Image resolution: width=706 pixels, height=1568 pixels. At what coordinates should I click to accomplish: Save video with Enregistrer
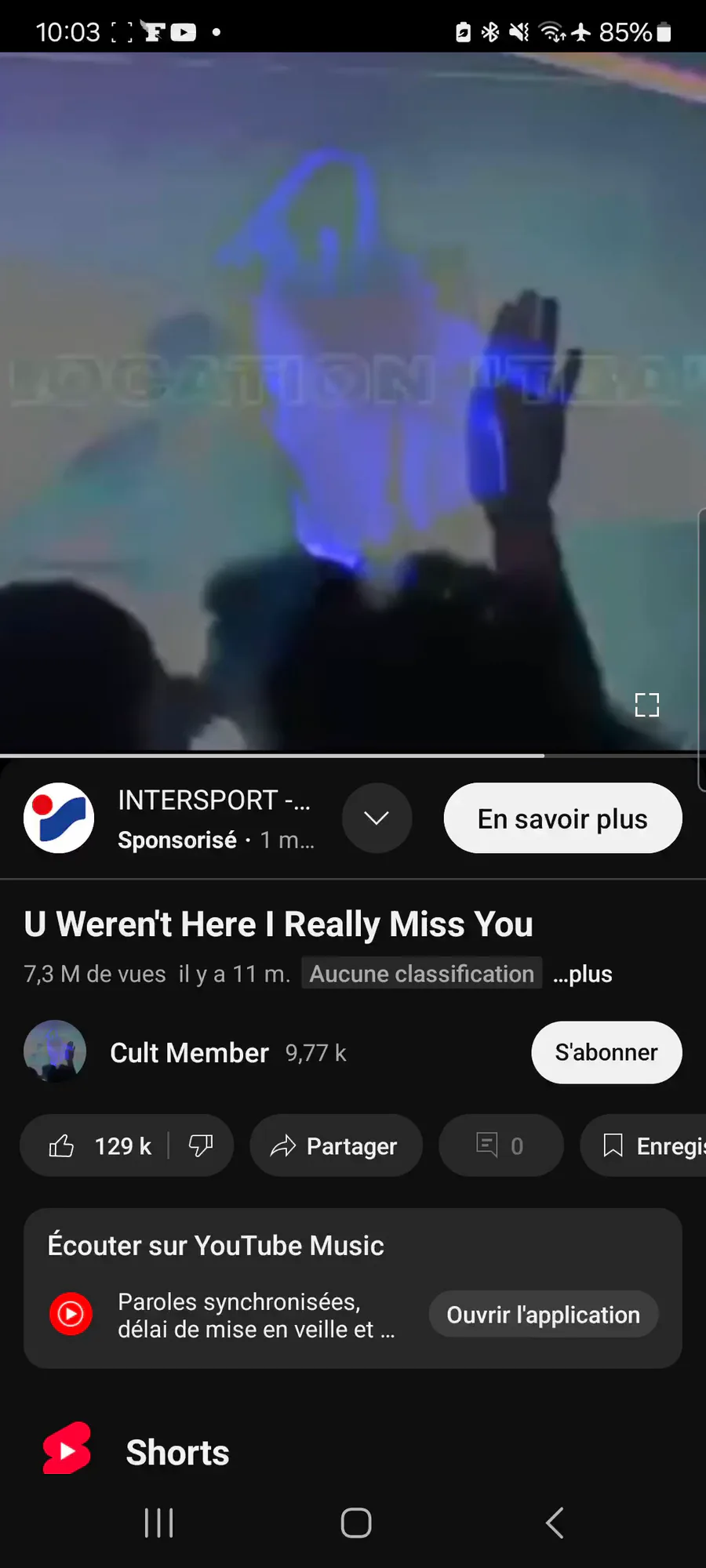pyautogui.click(x=643, y=1145)
